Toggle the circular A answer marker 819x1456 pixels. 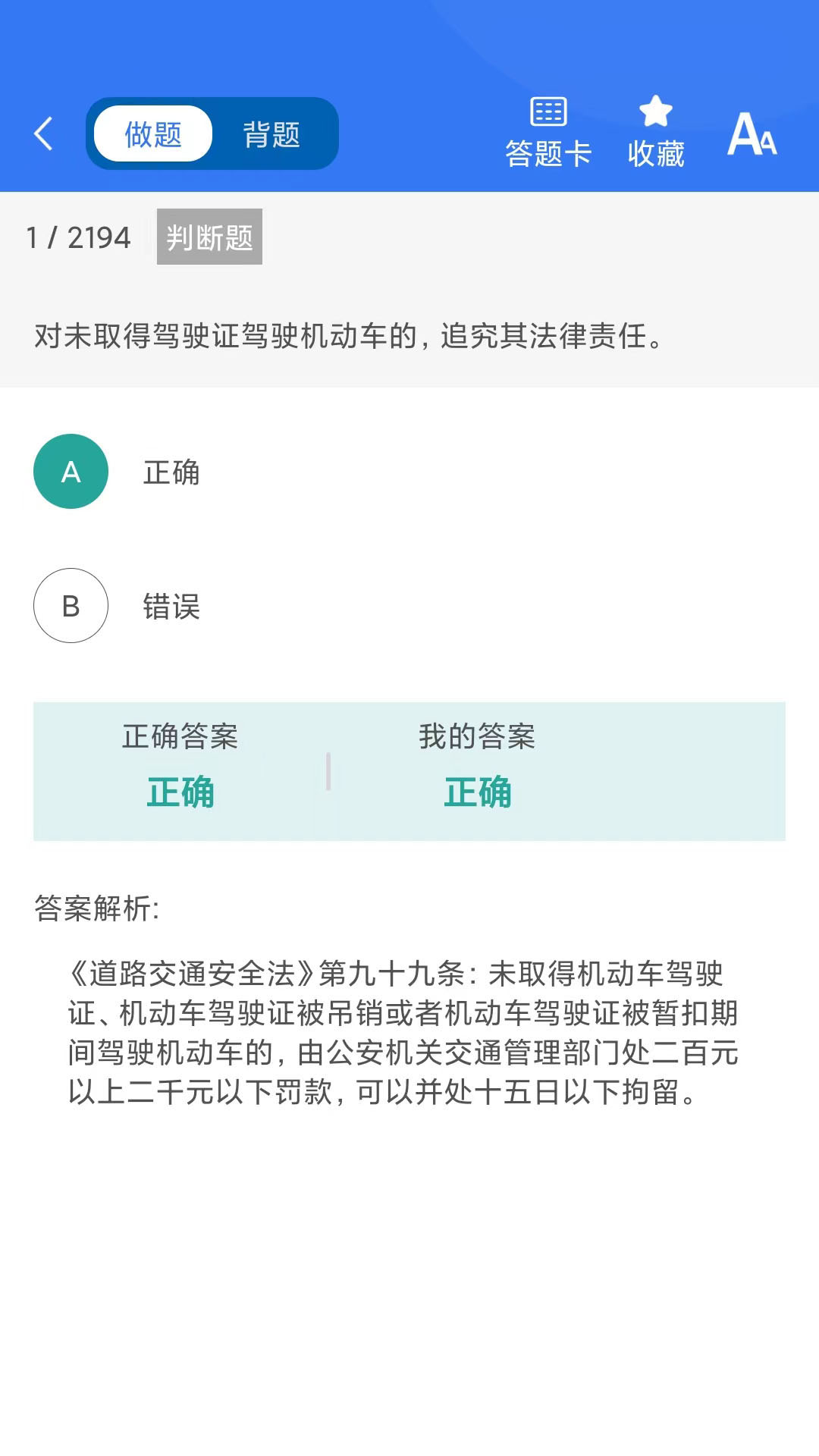(71, 472)
